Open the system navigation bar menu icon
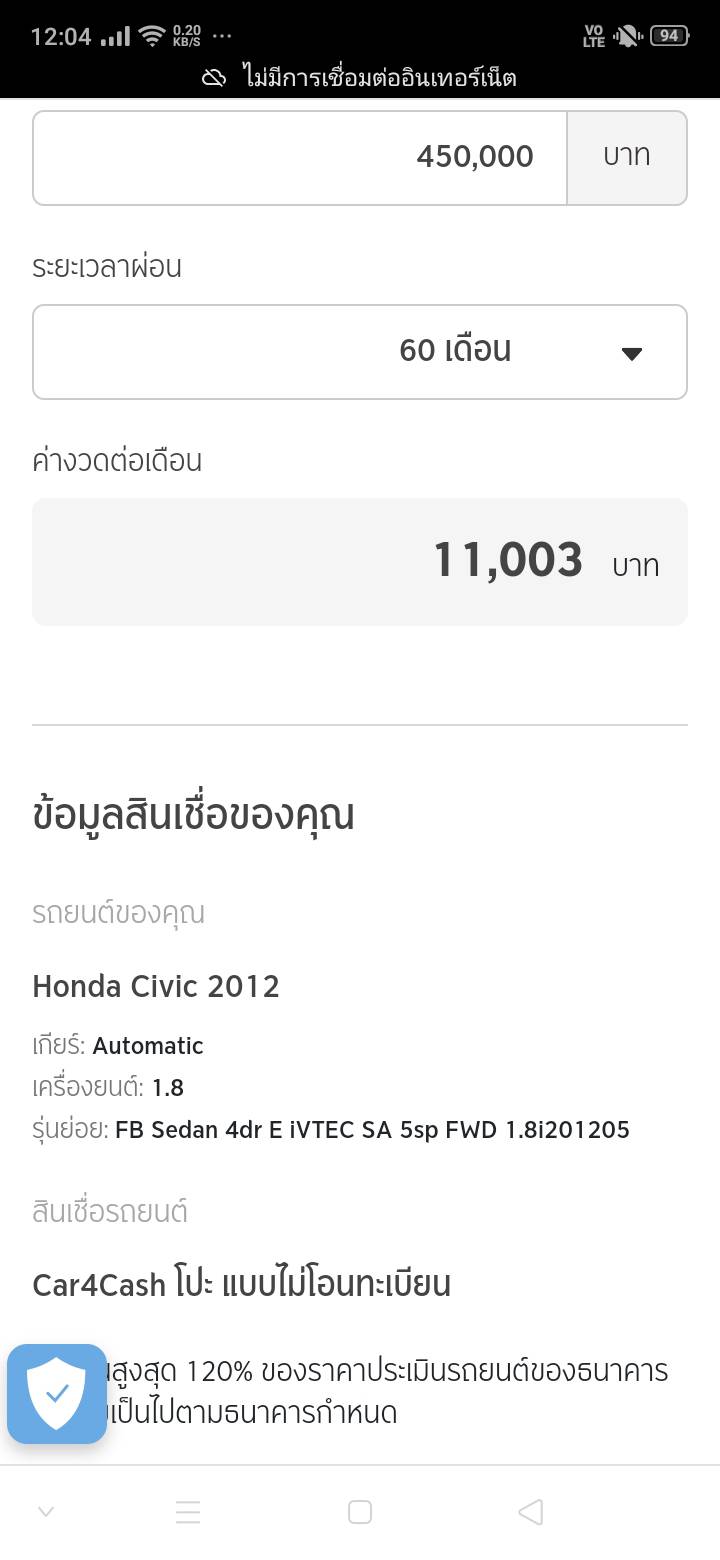Image resolution: width=720 pixels, height=1560 pixels. click(188, 1512)
